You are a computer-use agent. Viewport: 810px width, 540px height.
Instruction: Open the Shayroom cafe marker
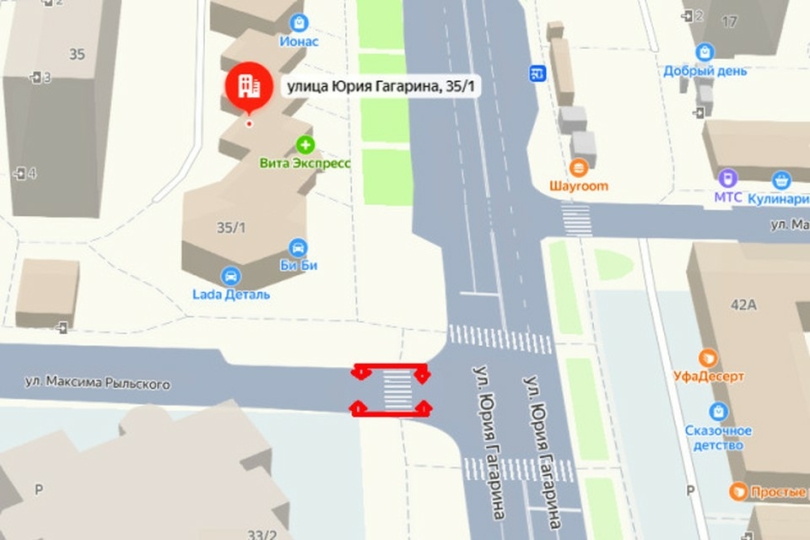pos(578,168)
